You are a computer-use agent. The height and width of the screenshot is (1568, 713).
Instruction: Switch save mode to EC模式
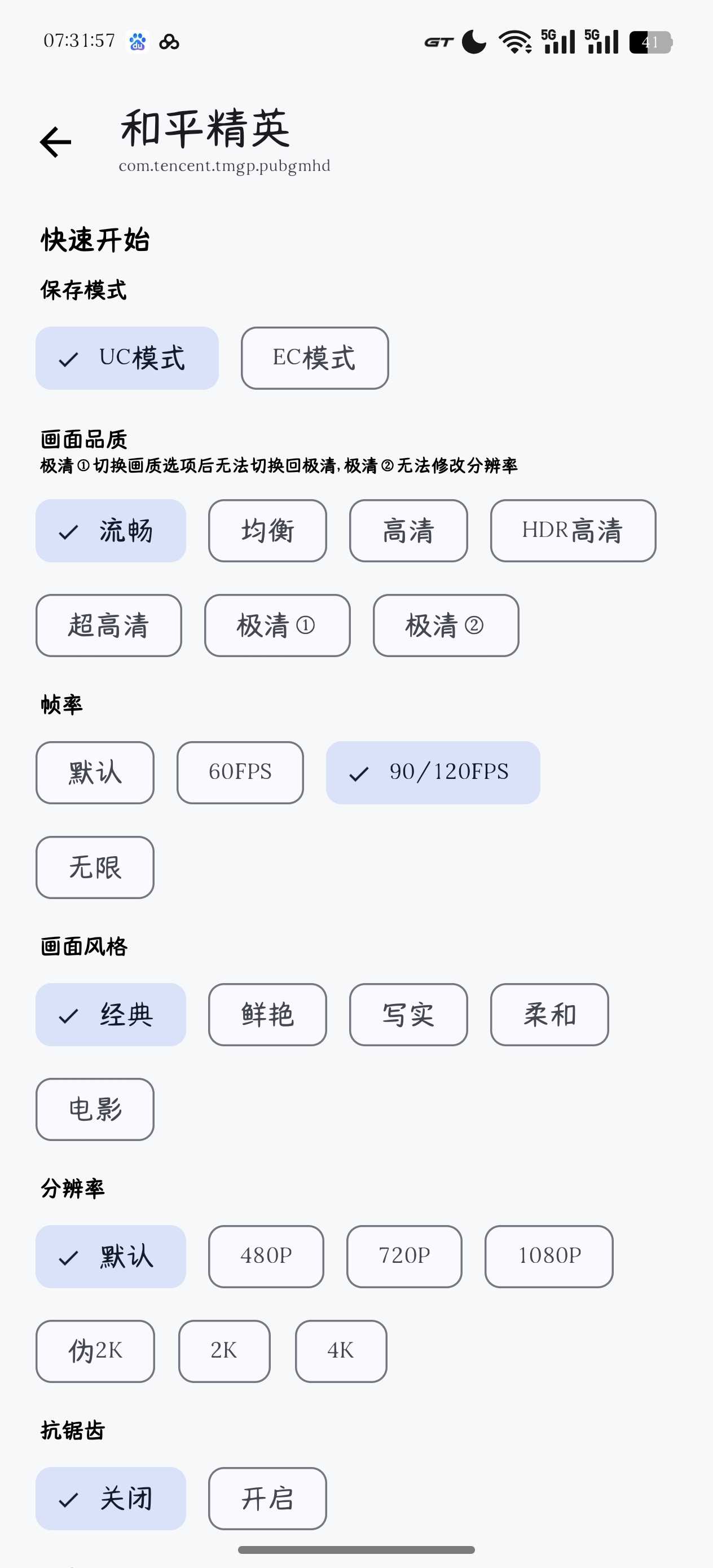[314, 358]
